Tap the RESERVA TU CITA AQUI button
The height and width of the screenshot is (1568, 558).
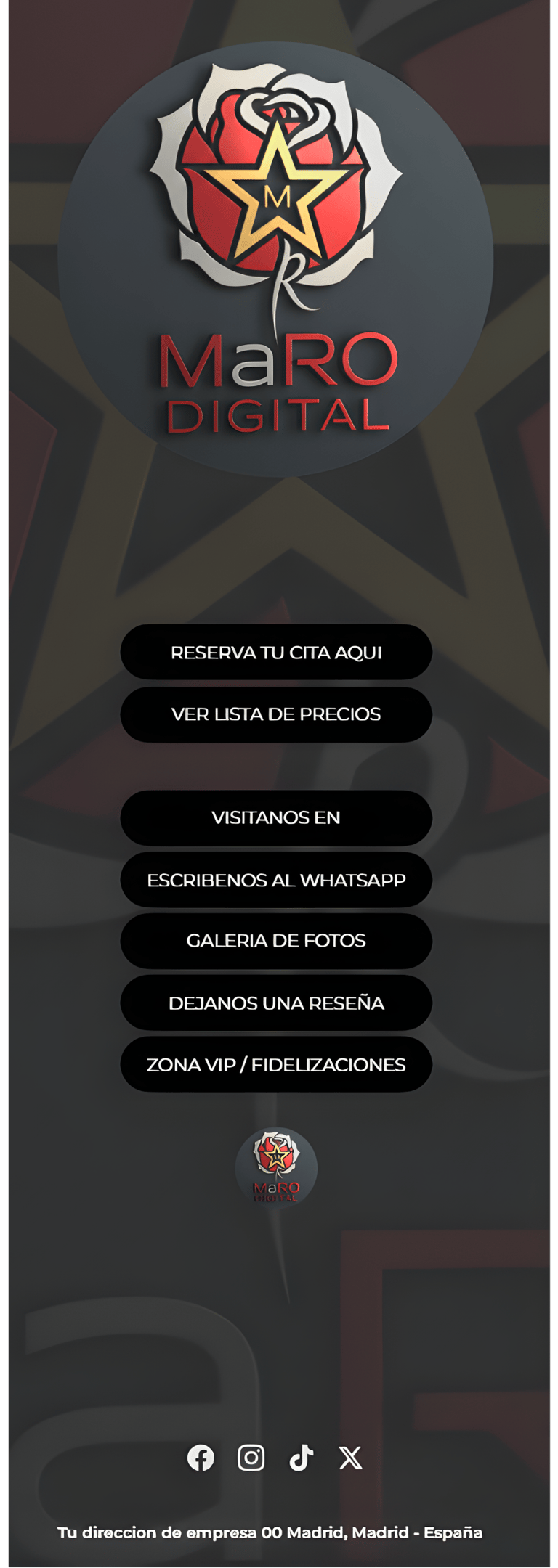click(276, 652)
